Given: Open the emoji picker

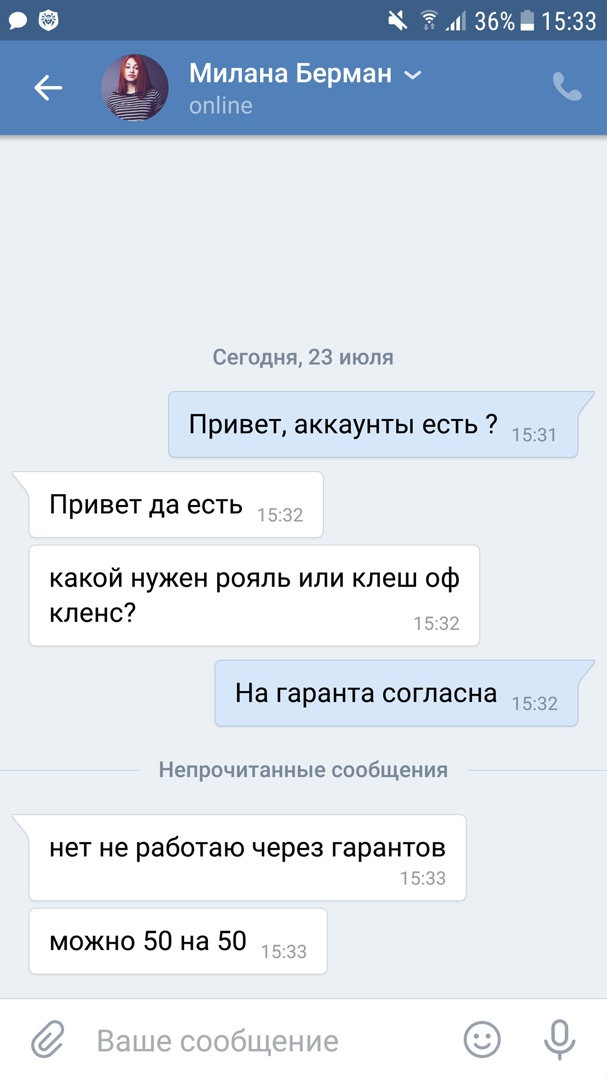Looking at the screenshot, I should click(x=482, y=1040).
